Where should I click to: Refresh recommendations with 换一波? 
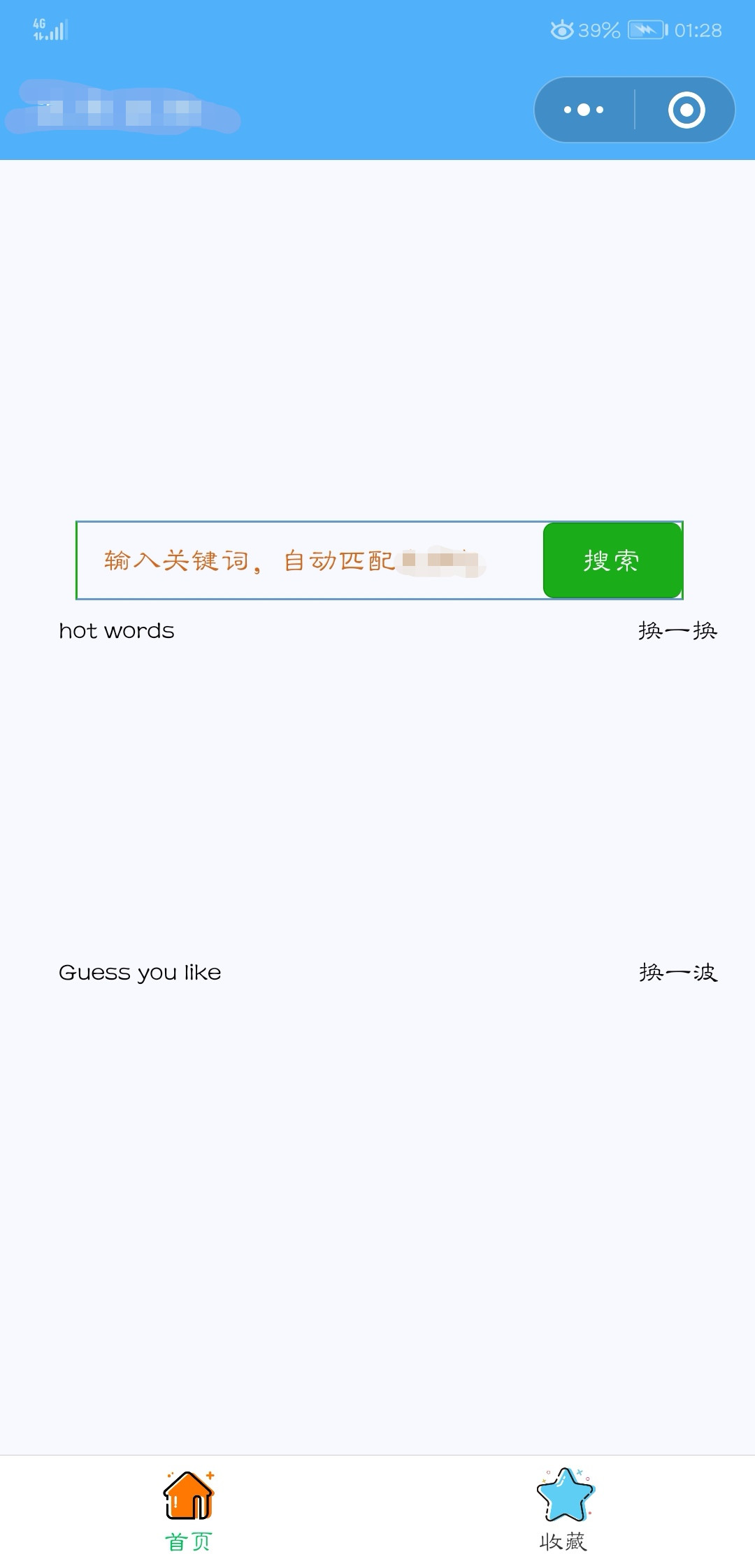(x=677, y=972)
